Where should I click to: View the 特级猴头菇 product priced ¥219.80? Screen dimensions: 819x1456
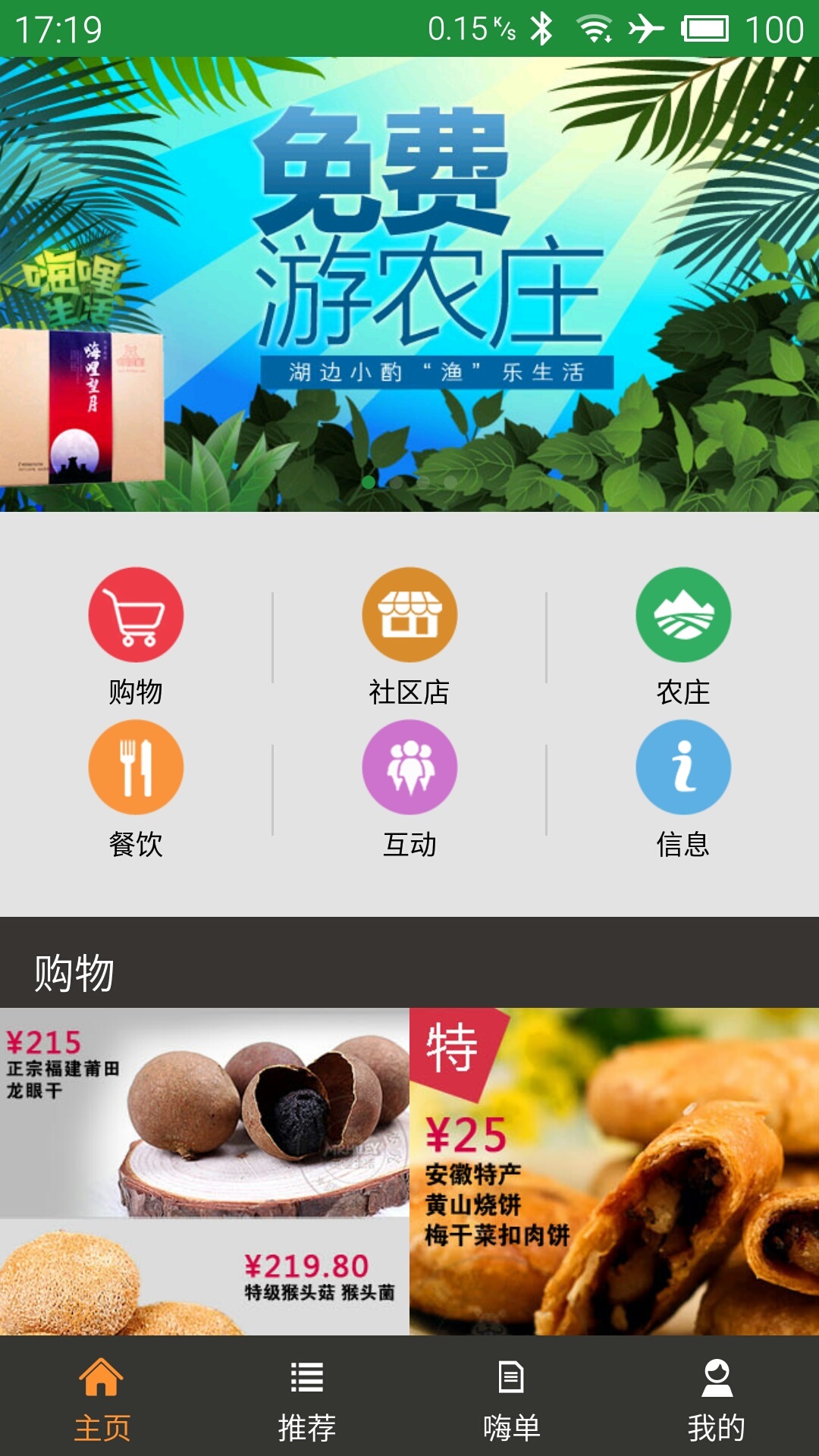click(205, 1277)
